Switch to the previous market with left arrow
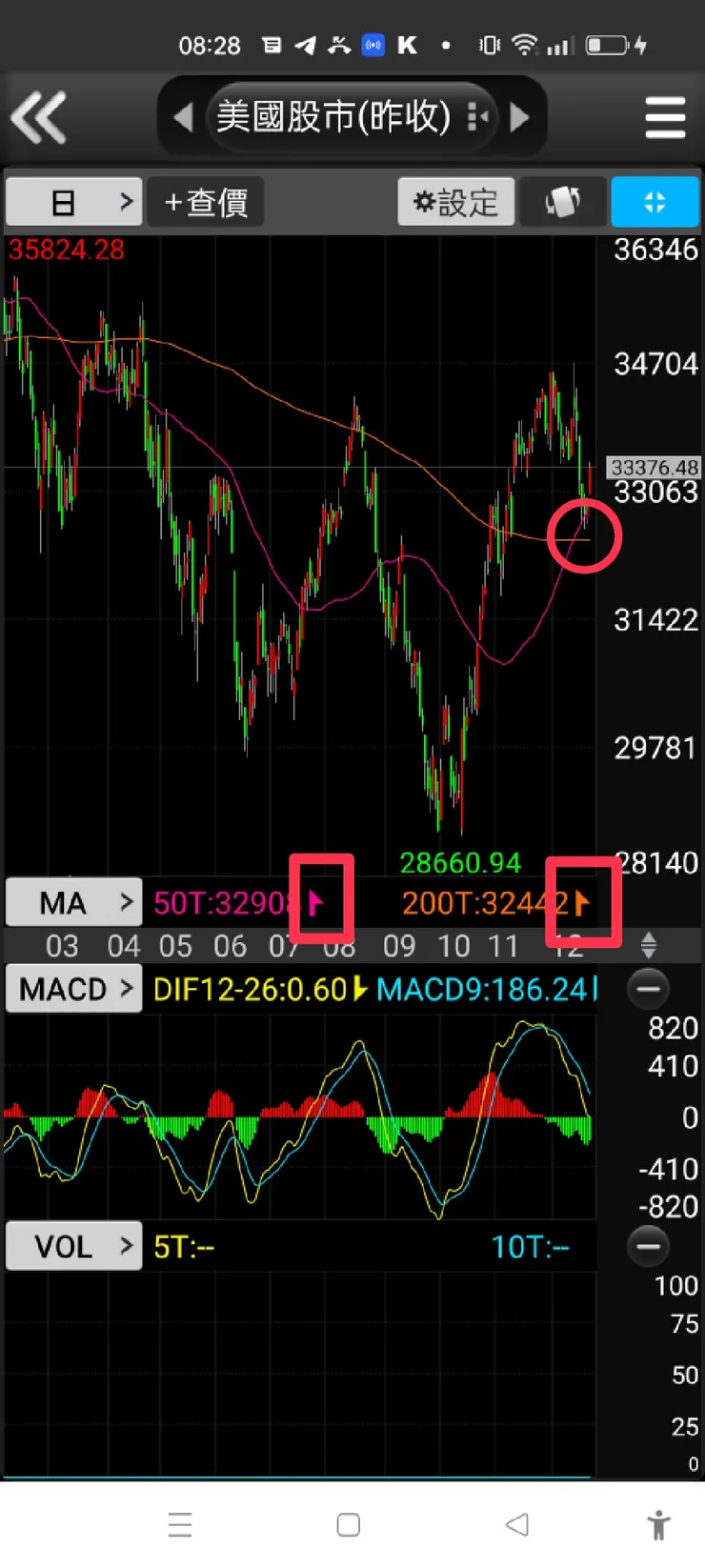Viewport: 705px width, 1568px height. point(183,117)
